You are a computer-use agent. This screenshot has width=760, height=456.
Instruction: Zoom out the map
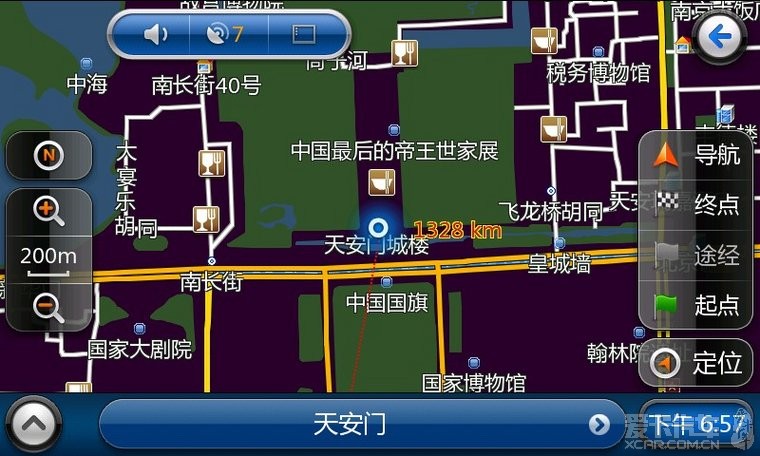click(48, 305)
